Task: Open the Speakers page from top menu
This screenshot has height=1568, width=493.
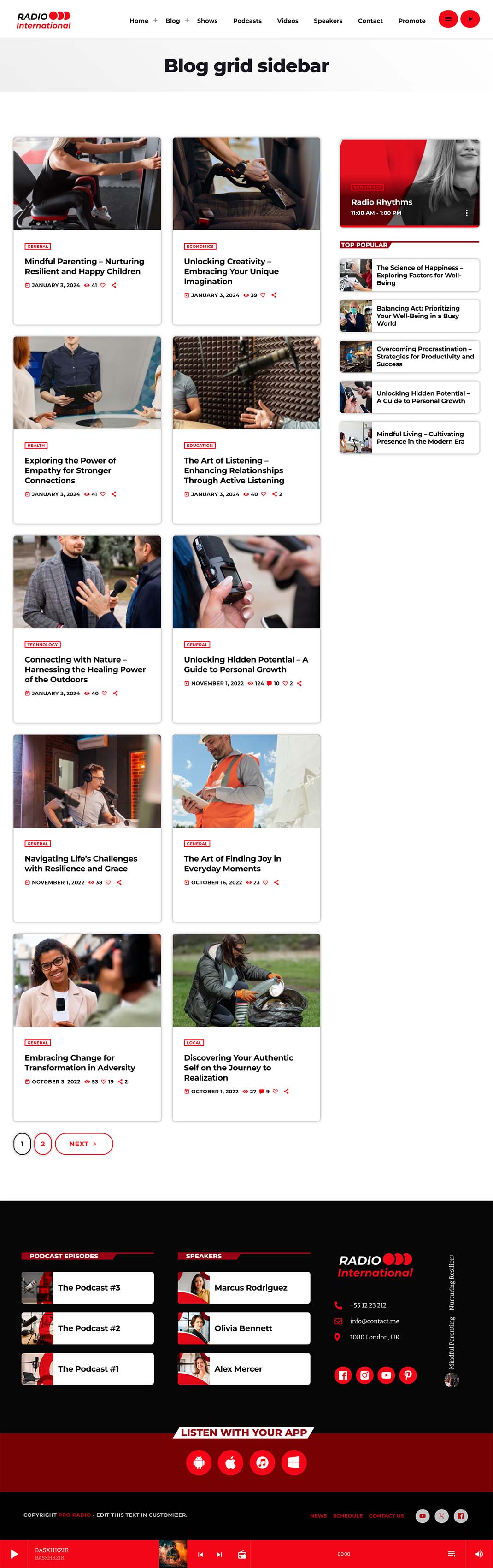Action: 328,21
